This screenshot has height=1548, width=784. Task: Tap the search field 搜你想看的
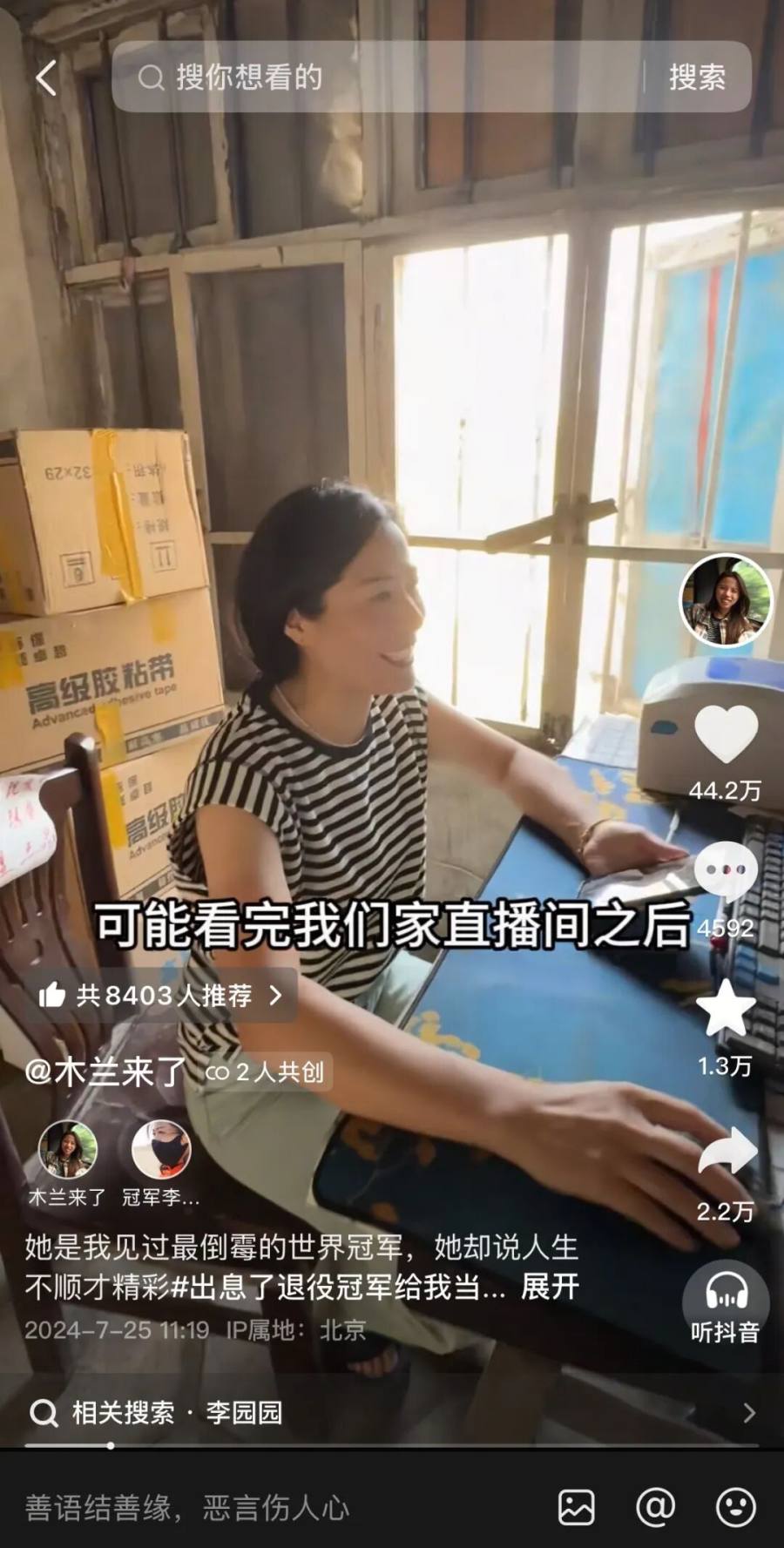pyautogui.click(x=383, y=78)
